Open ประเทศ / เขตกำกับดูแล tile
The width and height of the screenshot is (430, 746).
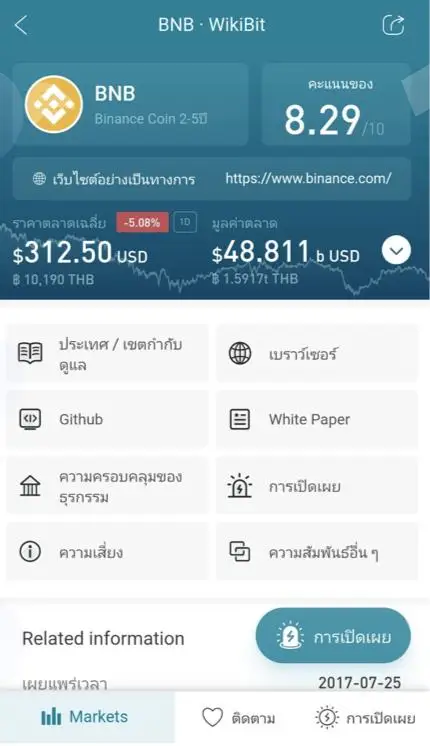(108, 353)
